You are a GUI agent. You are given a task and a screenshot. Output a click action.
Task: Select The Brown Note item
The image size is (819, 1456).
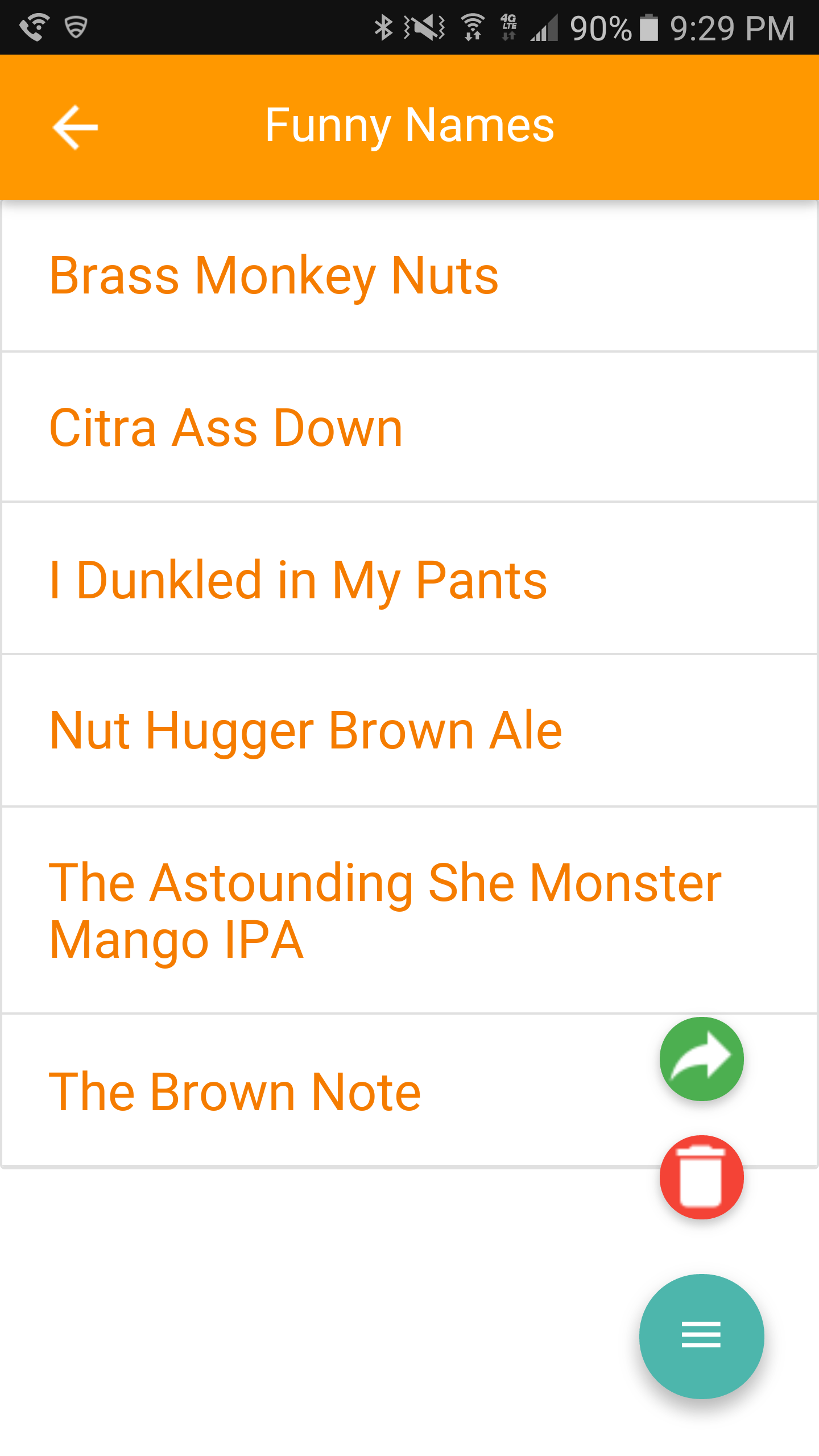(234, 1091)
